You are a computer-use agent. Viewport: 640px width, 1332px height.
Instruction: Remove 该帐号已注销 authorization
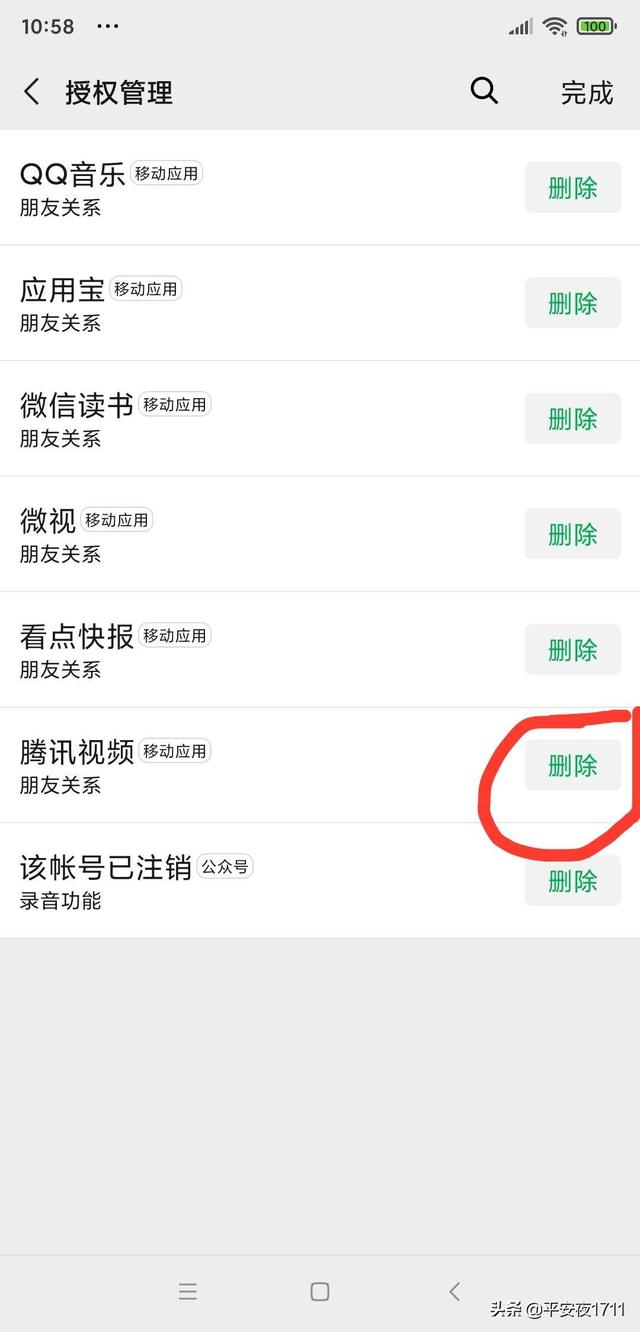click(572, 881)
